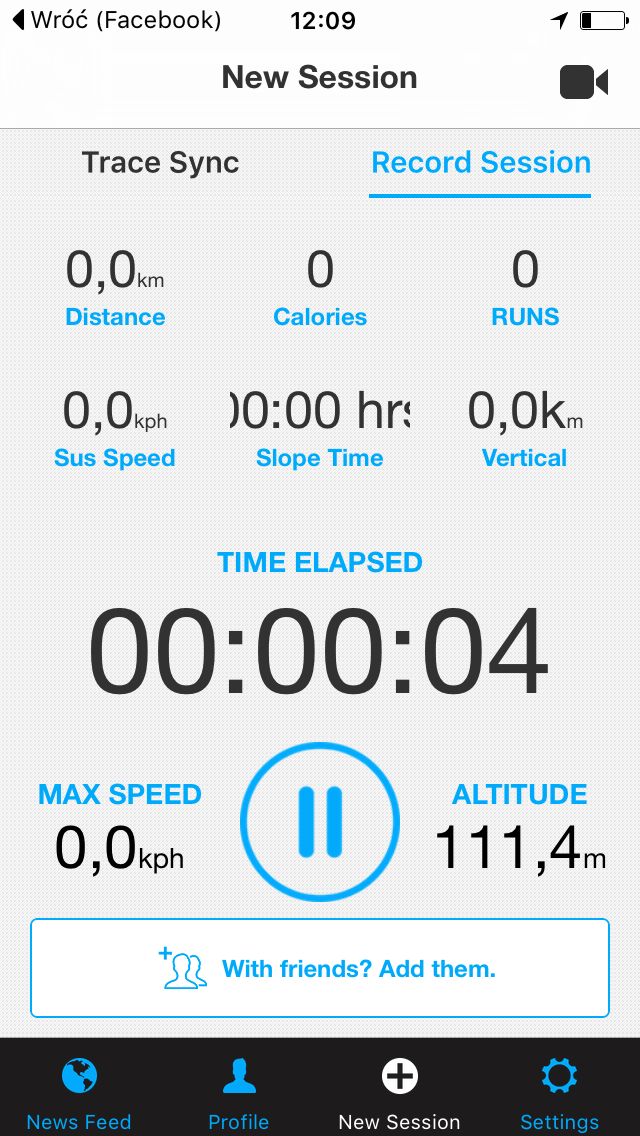Switch to the Trace Sync tab
This screenshot has height=1136, width=640.
[160, 162]
